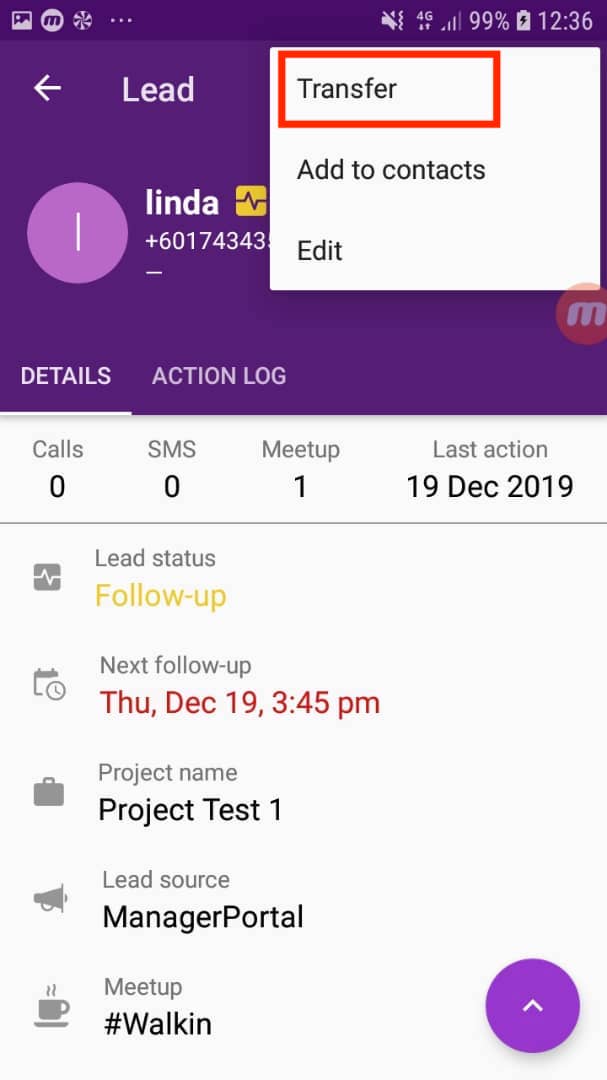Open the Details tab

[66, 376]
